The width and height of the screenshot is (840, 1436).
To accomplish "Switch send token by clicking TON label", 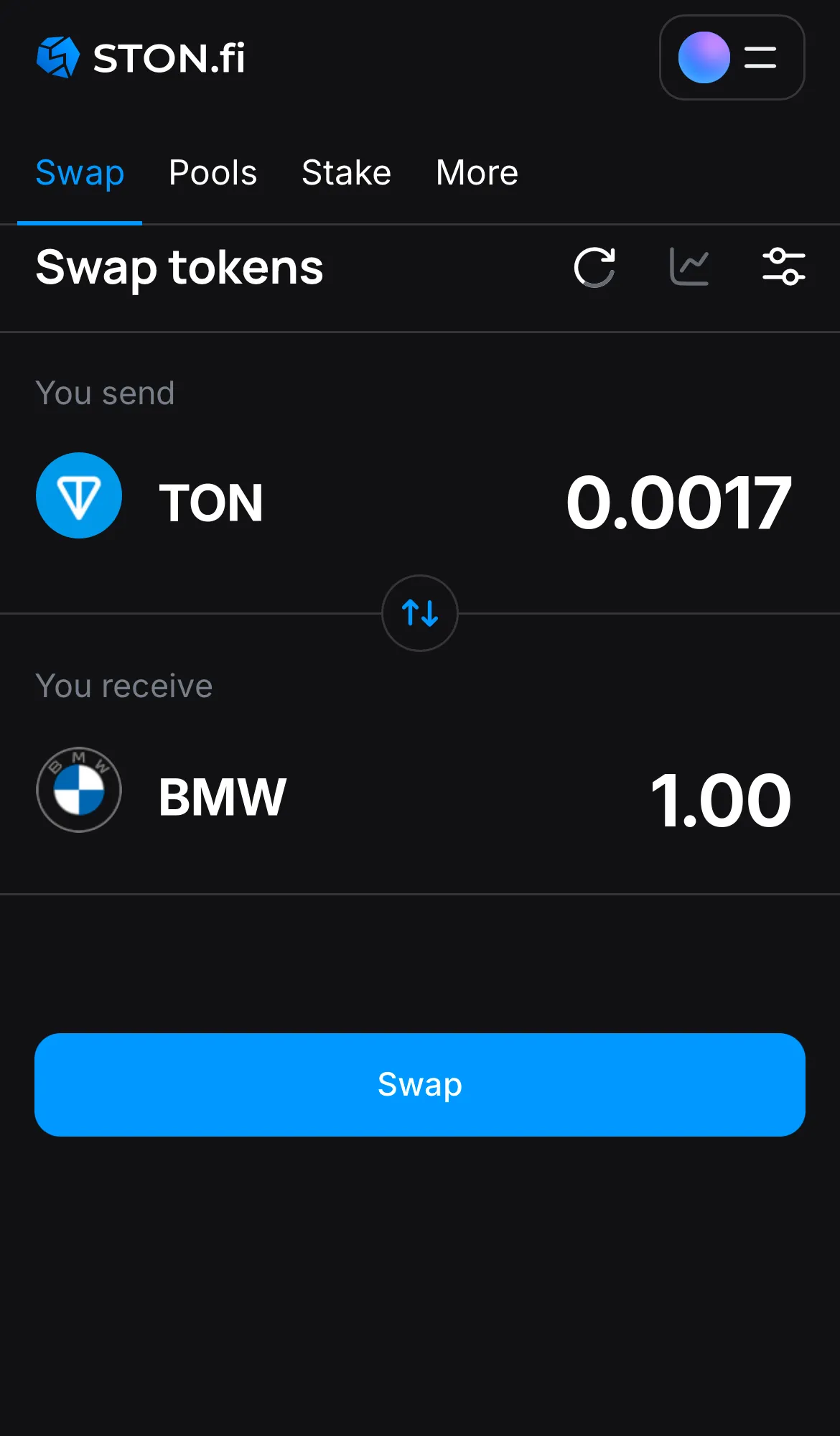I will click(210, 501).
